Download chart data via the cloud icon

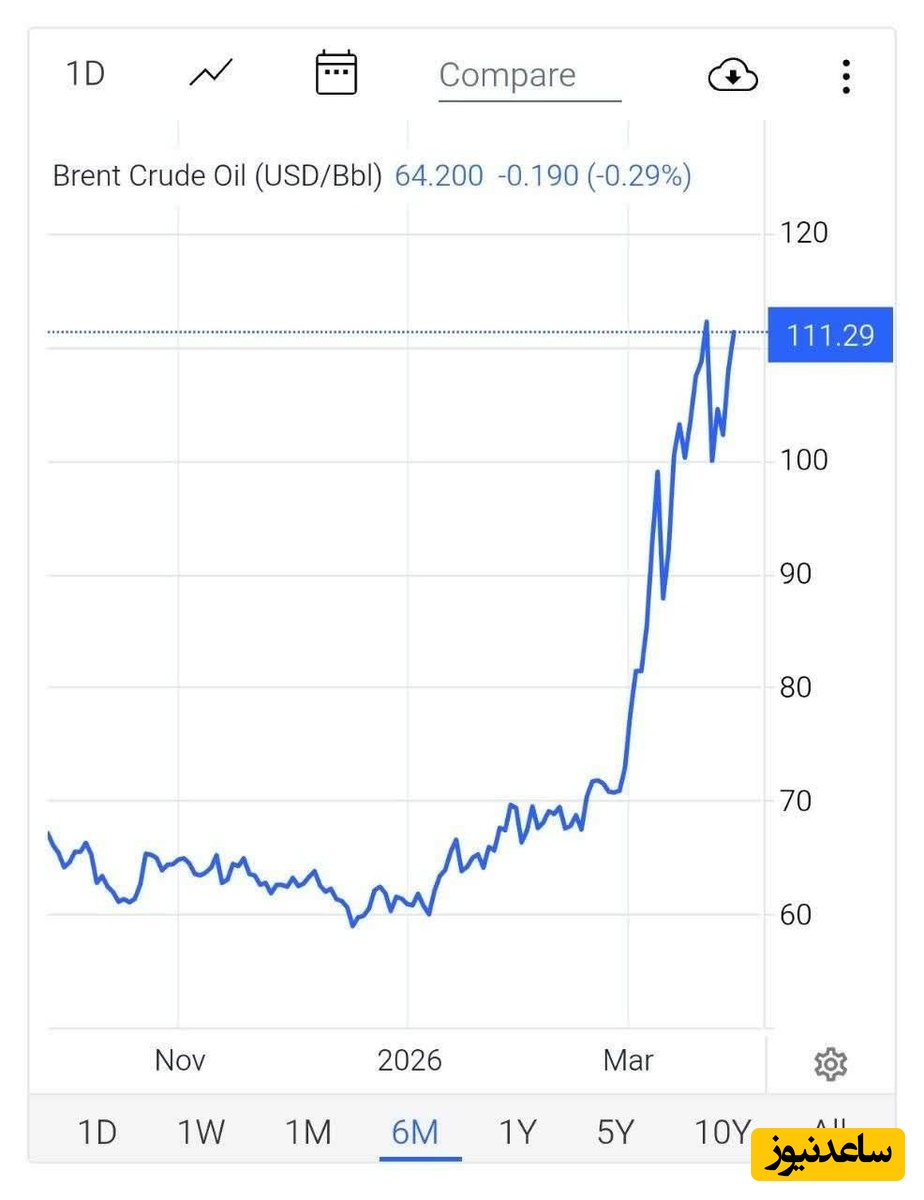733,76
